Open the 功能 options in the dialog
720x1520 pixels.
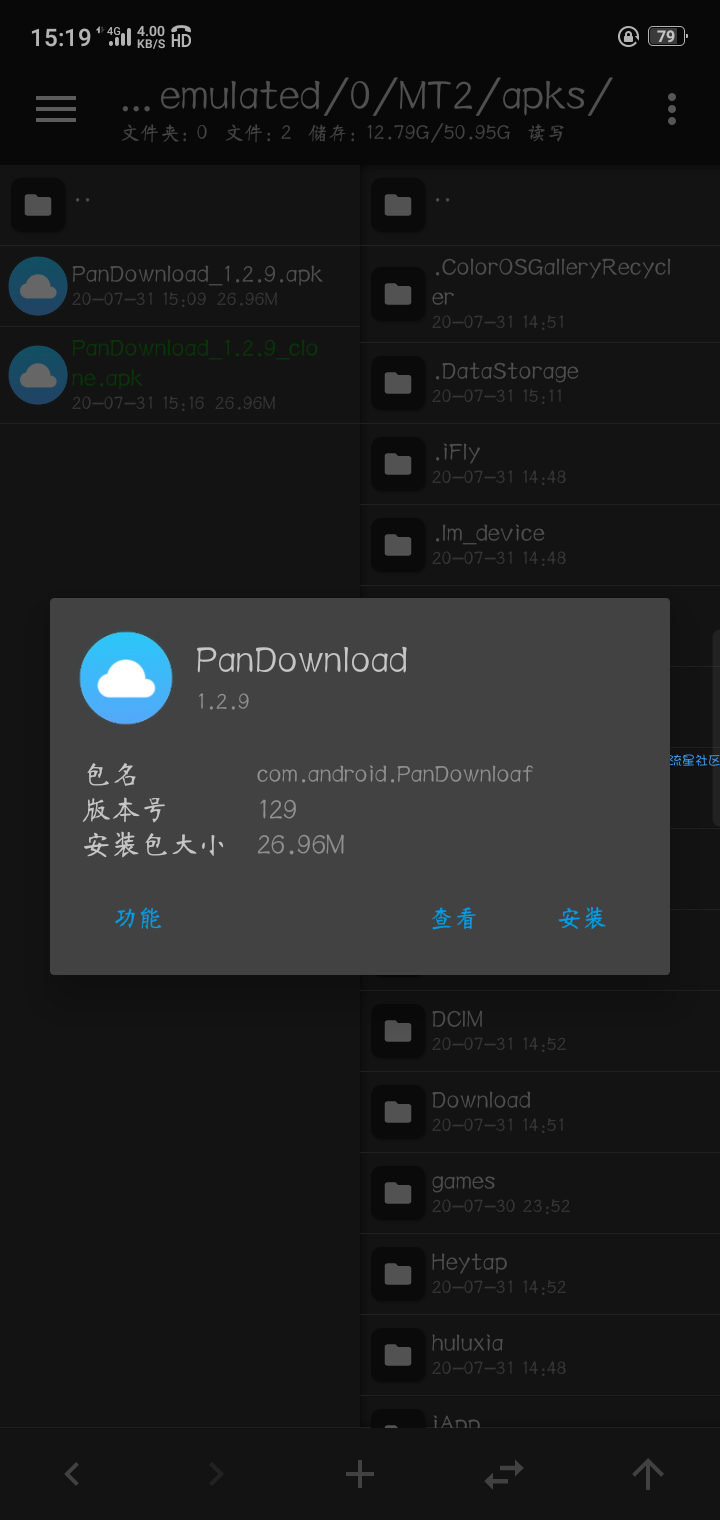click(138, 918)
